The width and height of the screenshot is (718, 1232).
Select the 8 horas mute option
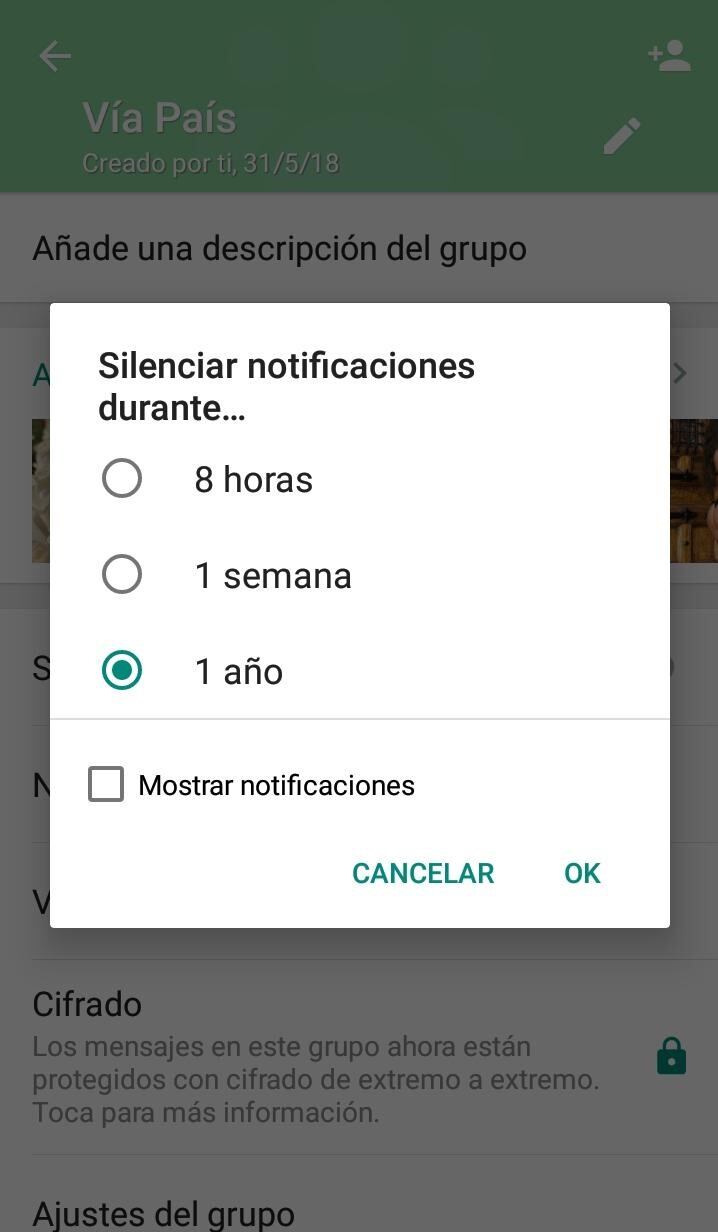tap(122, 479)
